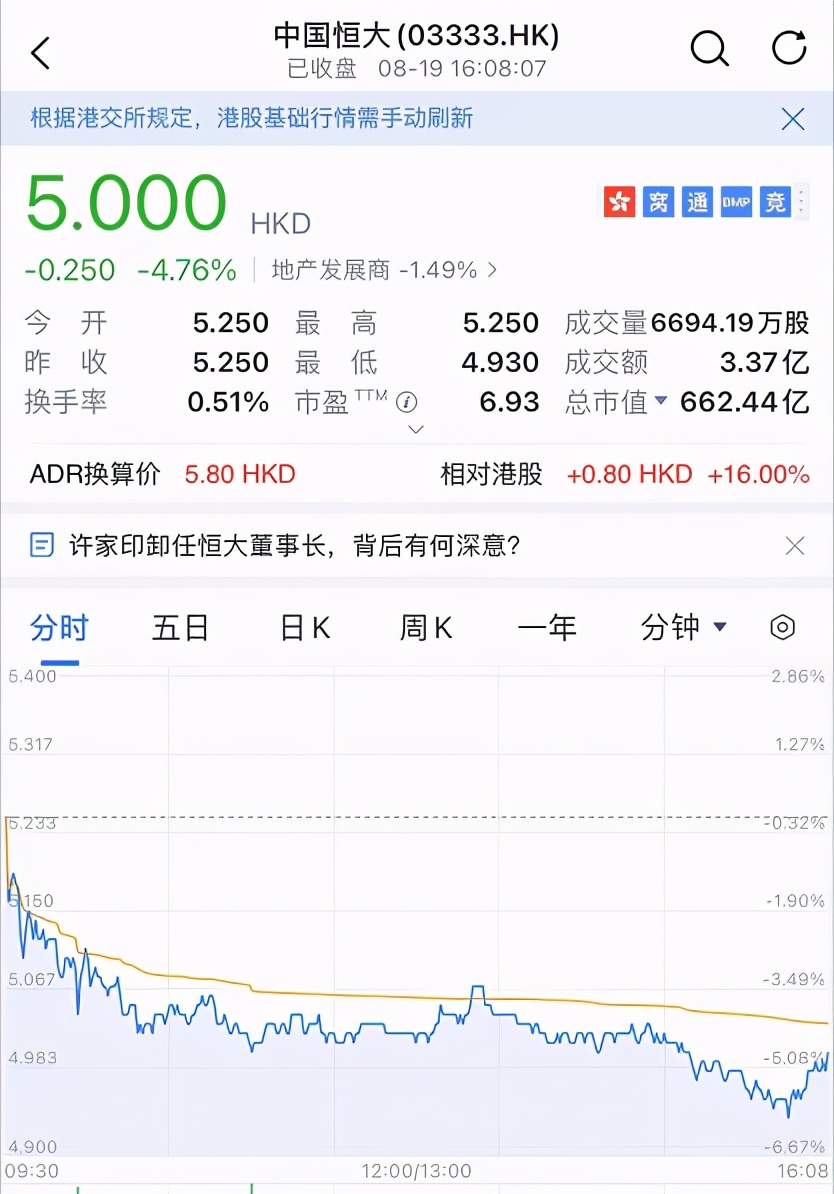Open chart settings hexagon icon
This screenshot has height=1194, width=834.
(783, 628)
